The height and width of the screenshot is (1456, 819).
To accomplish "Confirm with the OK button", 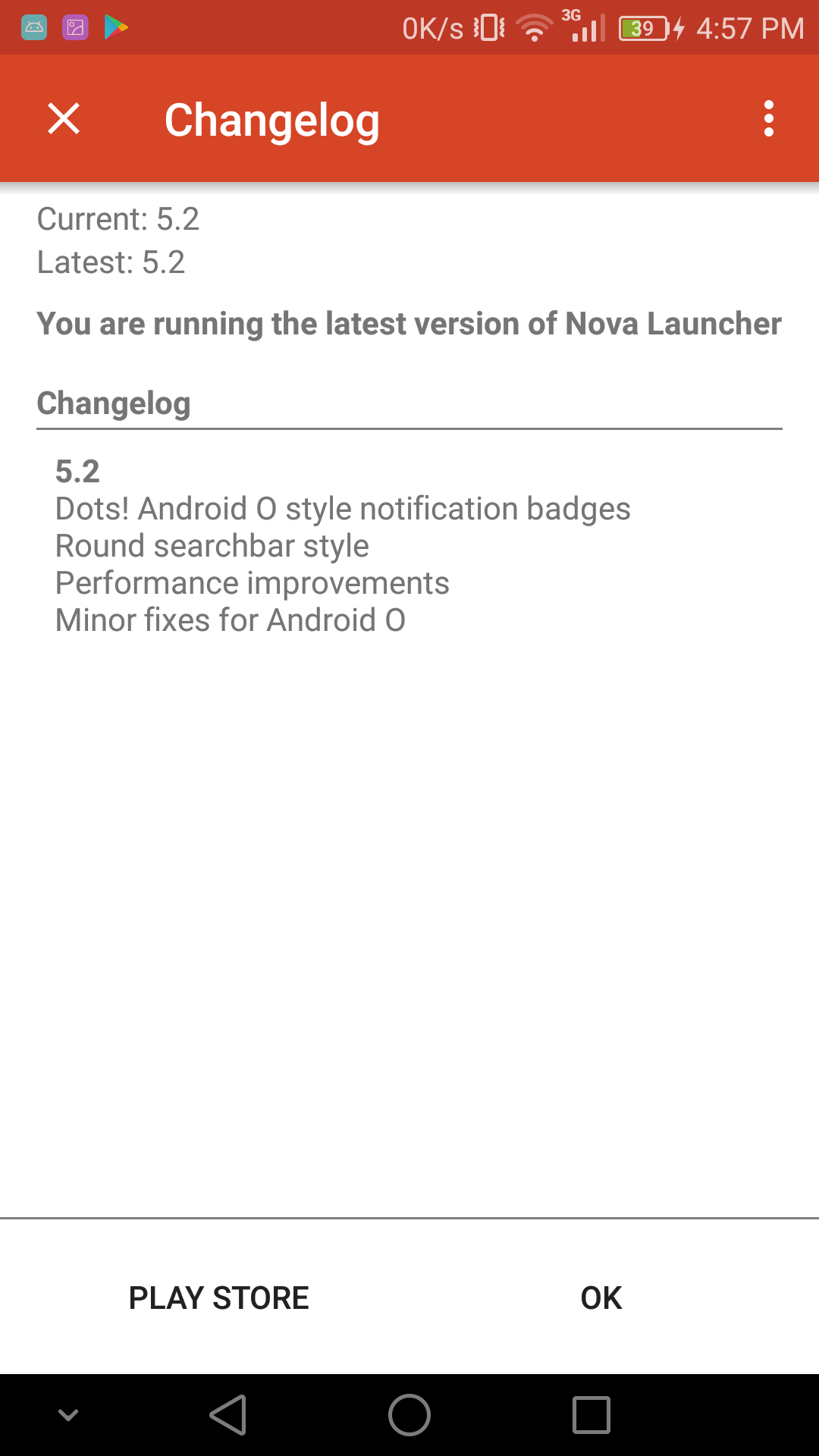I will pos(601,1298).
